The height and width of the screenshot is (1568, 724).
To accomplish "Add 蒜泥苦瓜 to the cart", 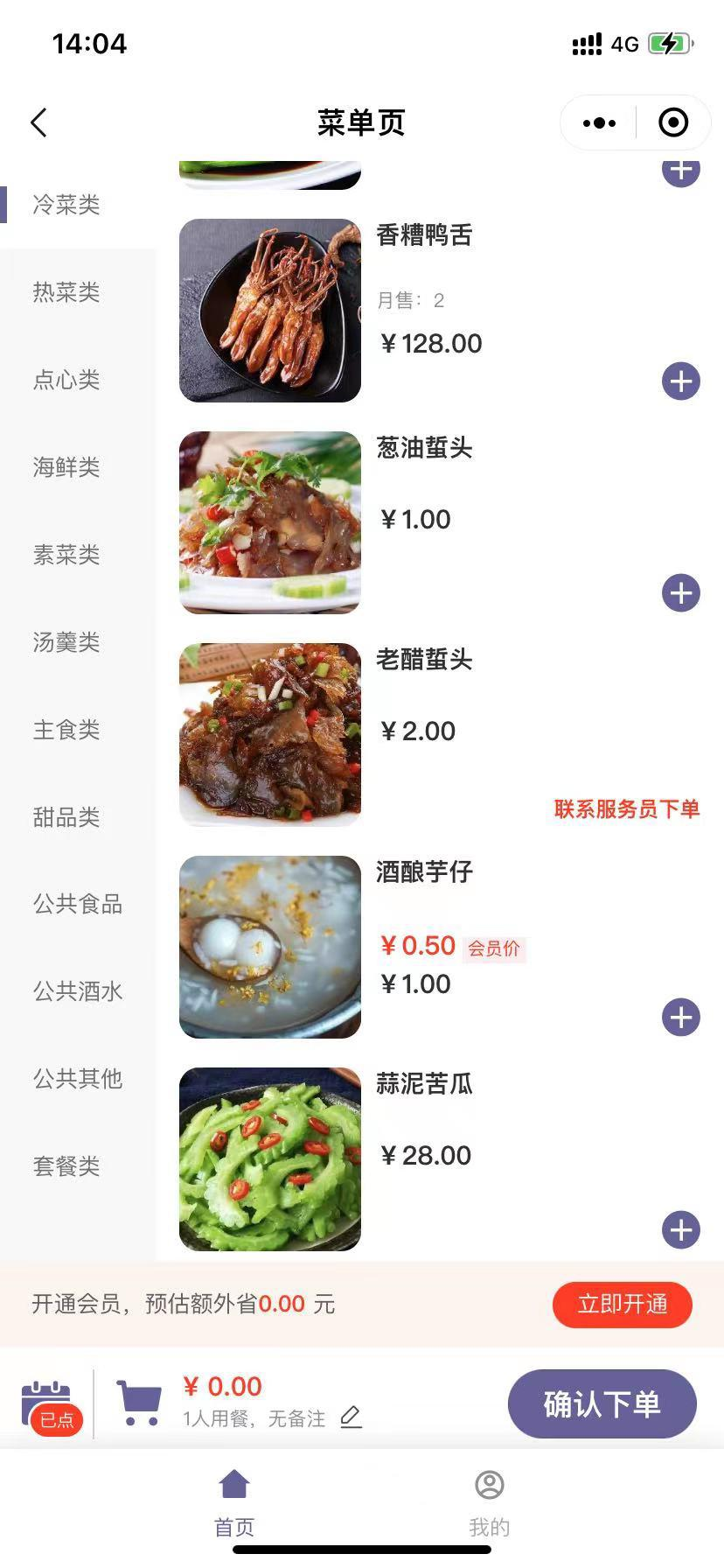I will click(x=680, y=1230).
